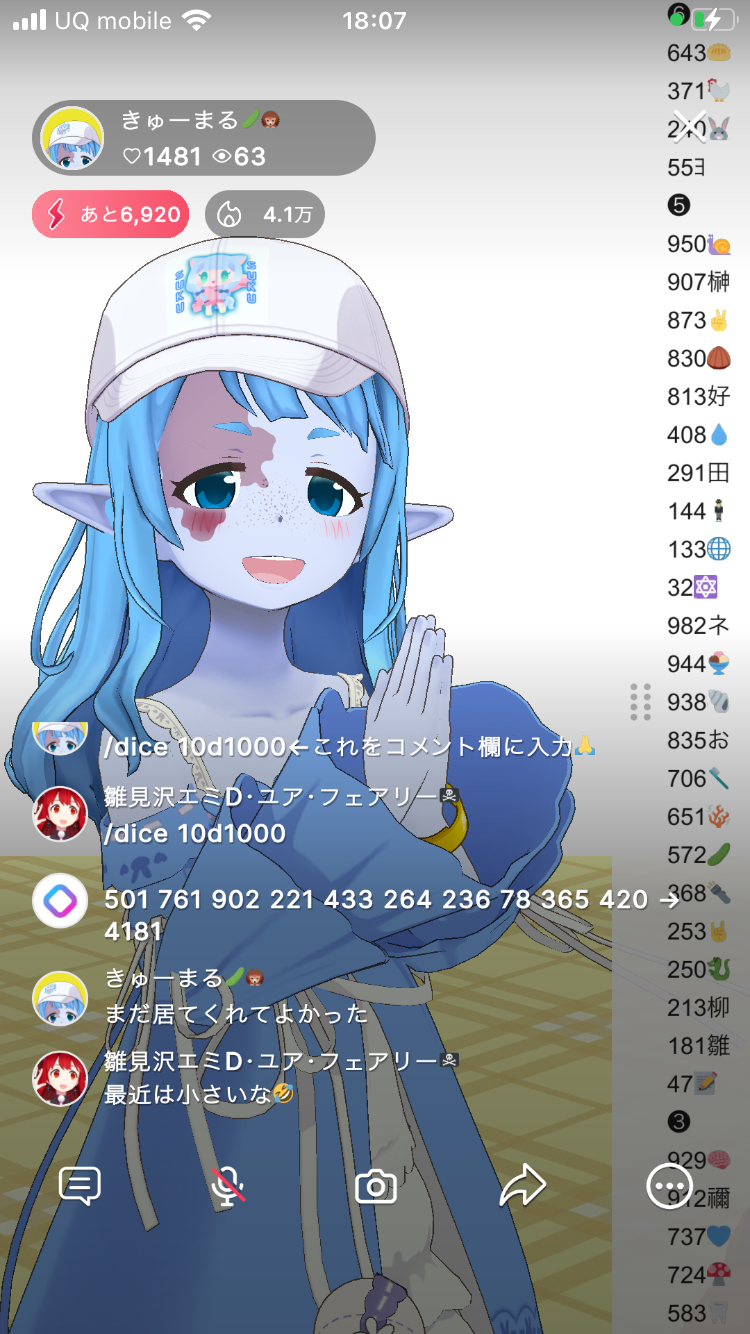View 雛見沢エミ's avatar on dice comment

[x=60, y=814]
